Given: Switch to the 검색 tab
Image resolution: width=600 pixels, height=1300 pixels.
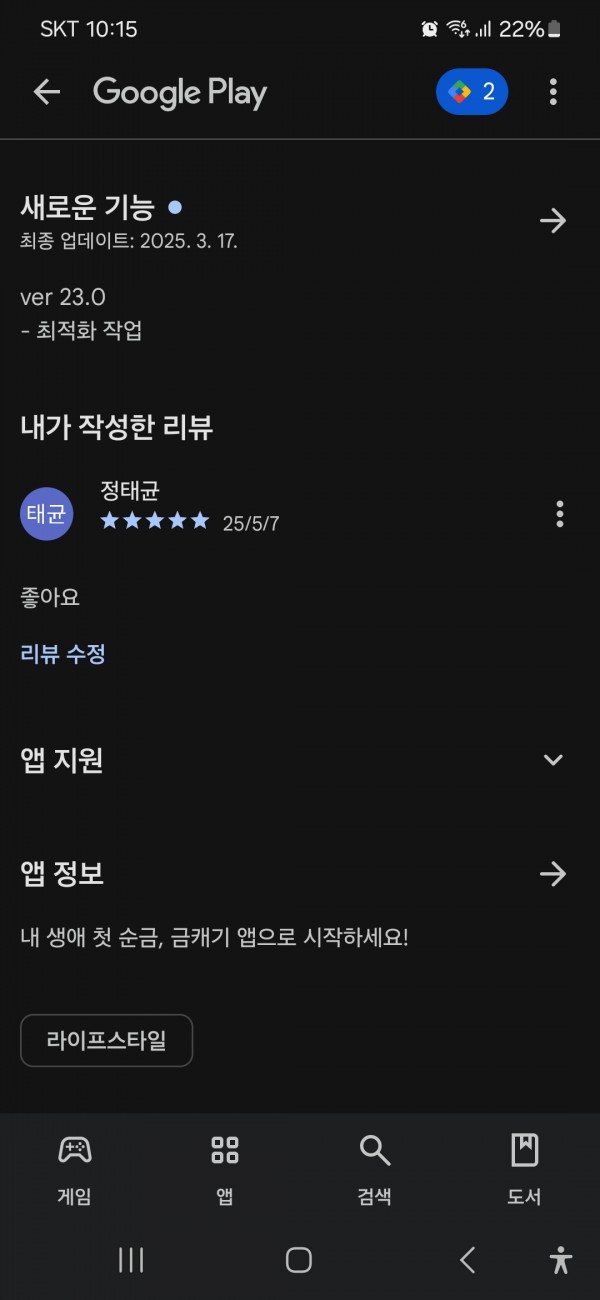Looking at the screenshot, I should 375,1170.
